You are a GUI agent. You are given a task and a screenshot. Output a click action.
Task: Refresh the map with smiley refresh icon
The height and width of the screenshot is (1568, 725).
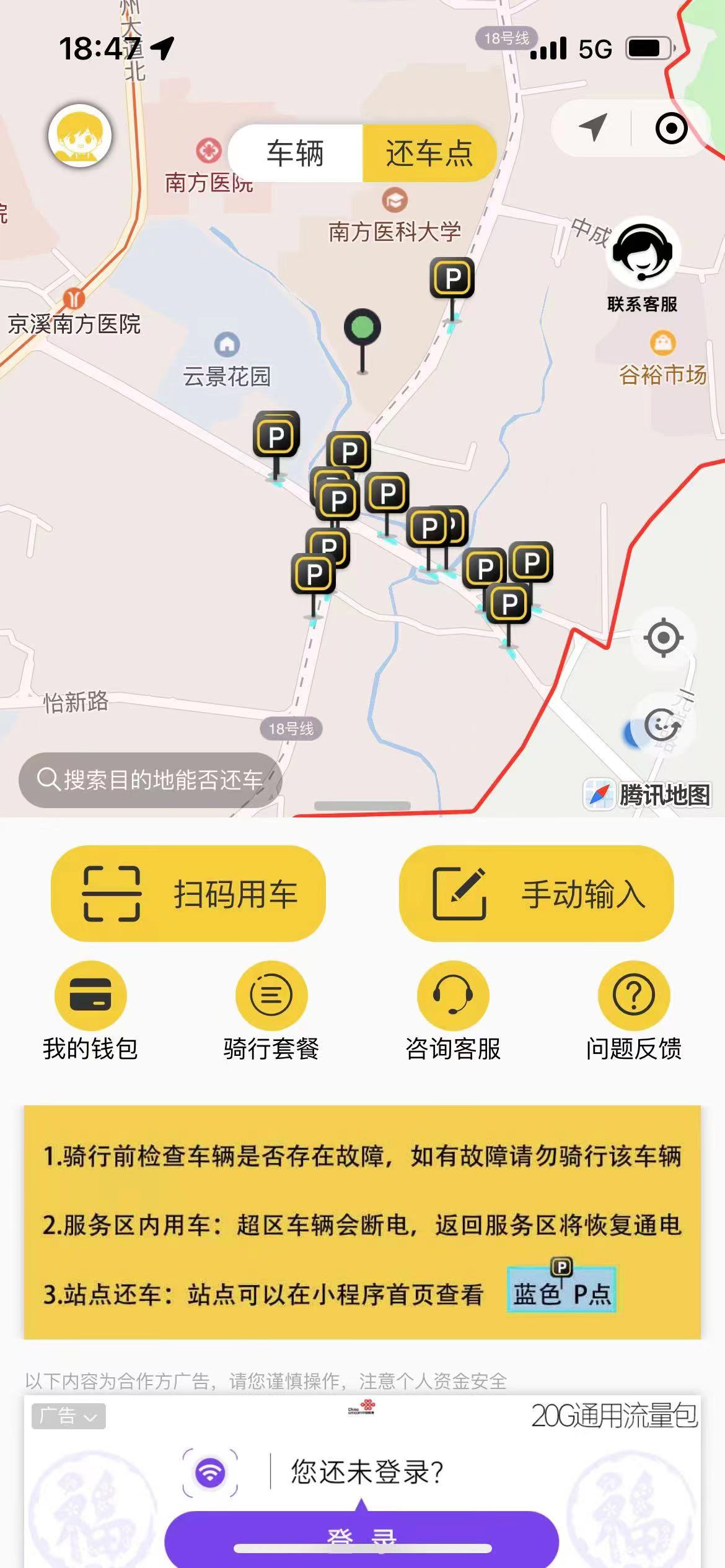coord(662,725)
